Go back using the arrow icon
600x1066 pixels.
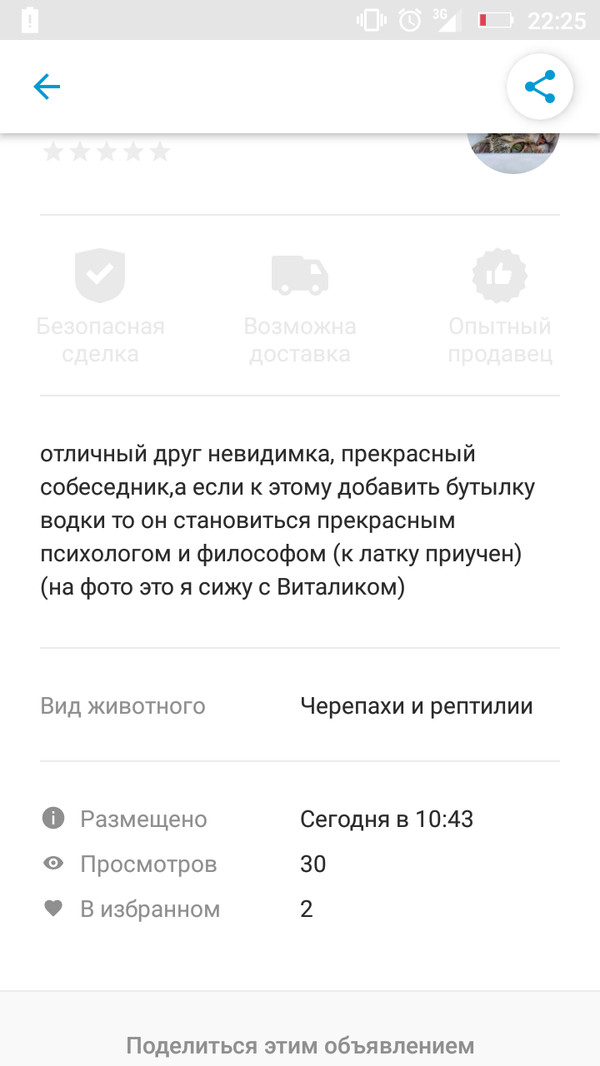tap(47, 87)
